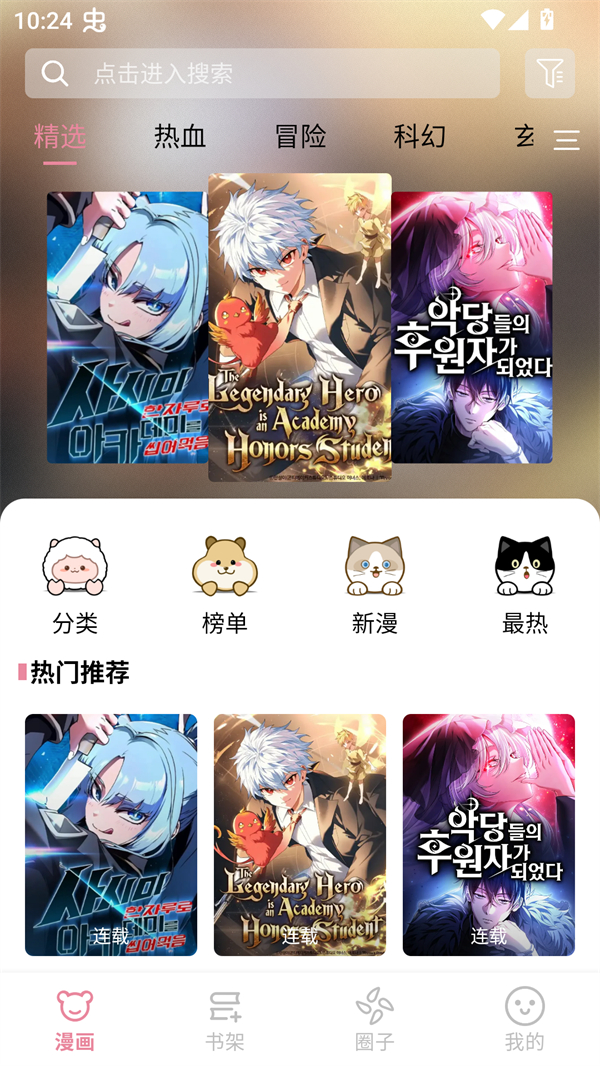
Task: Expand the full category list menu
Action: 566,140
